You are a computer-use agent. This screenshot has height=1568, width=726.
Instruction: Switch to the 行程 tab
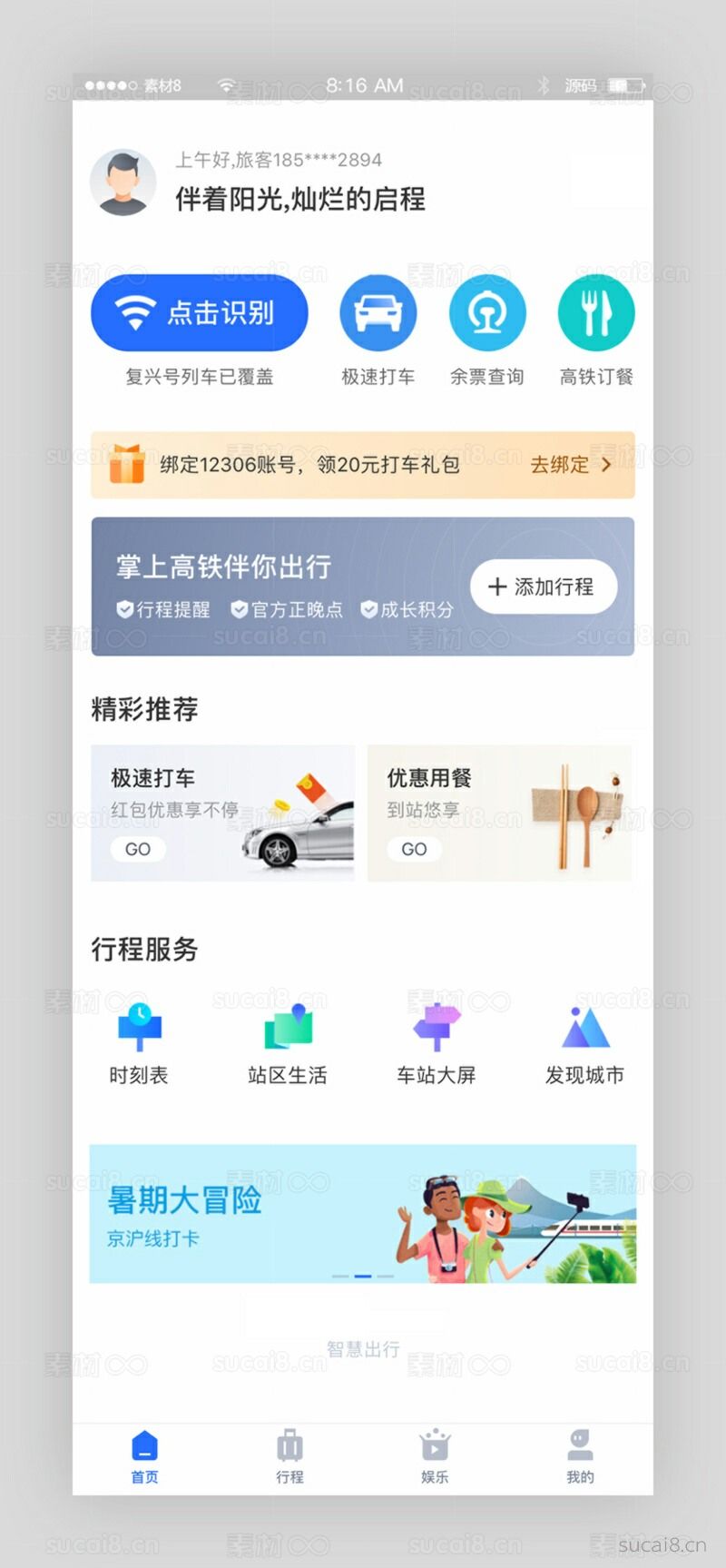pyautogui.click(x=289, y=1456)
